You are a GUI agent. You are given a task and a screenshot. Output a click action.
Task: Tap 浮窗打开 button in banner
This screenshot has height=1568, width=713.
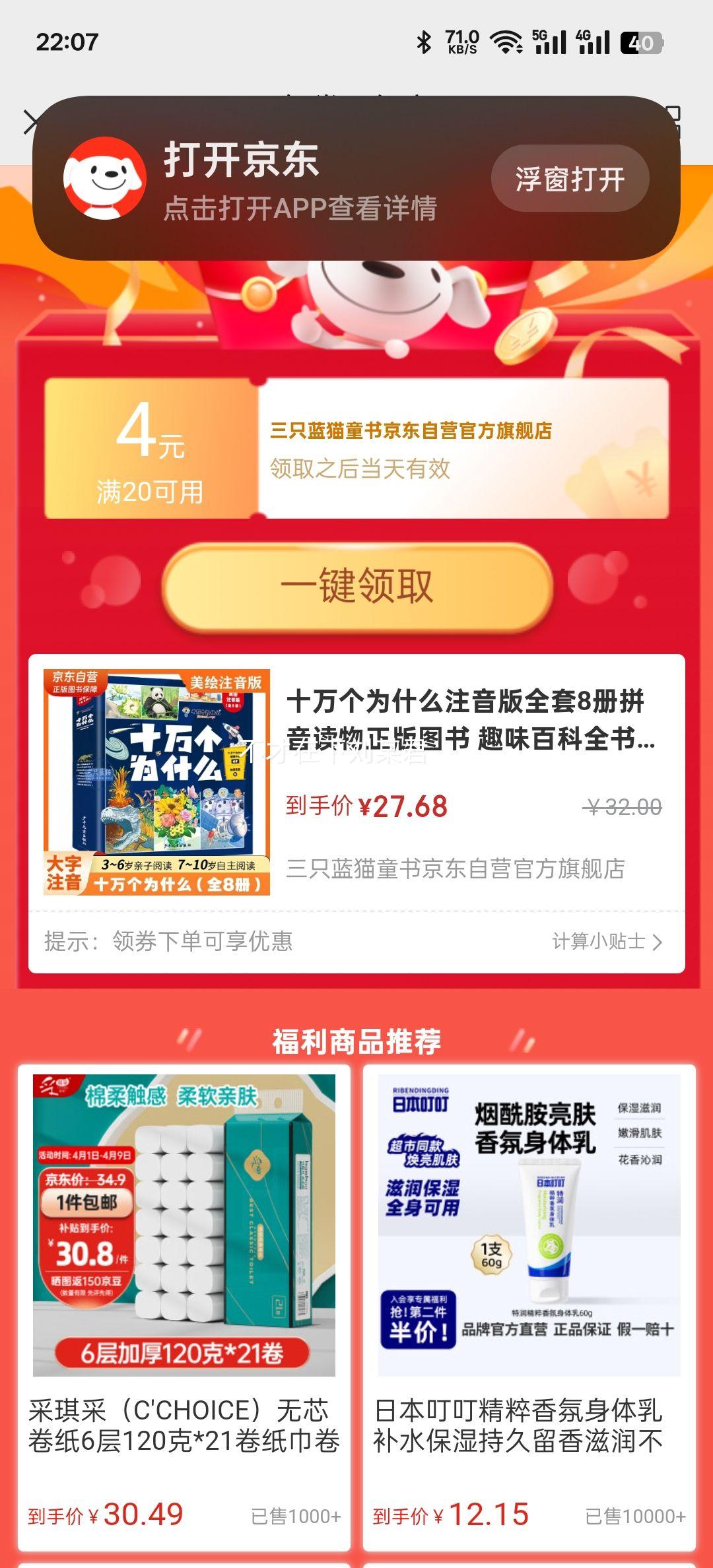(570, 179)
